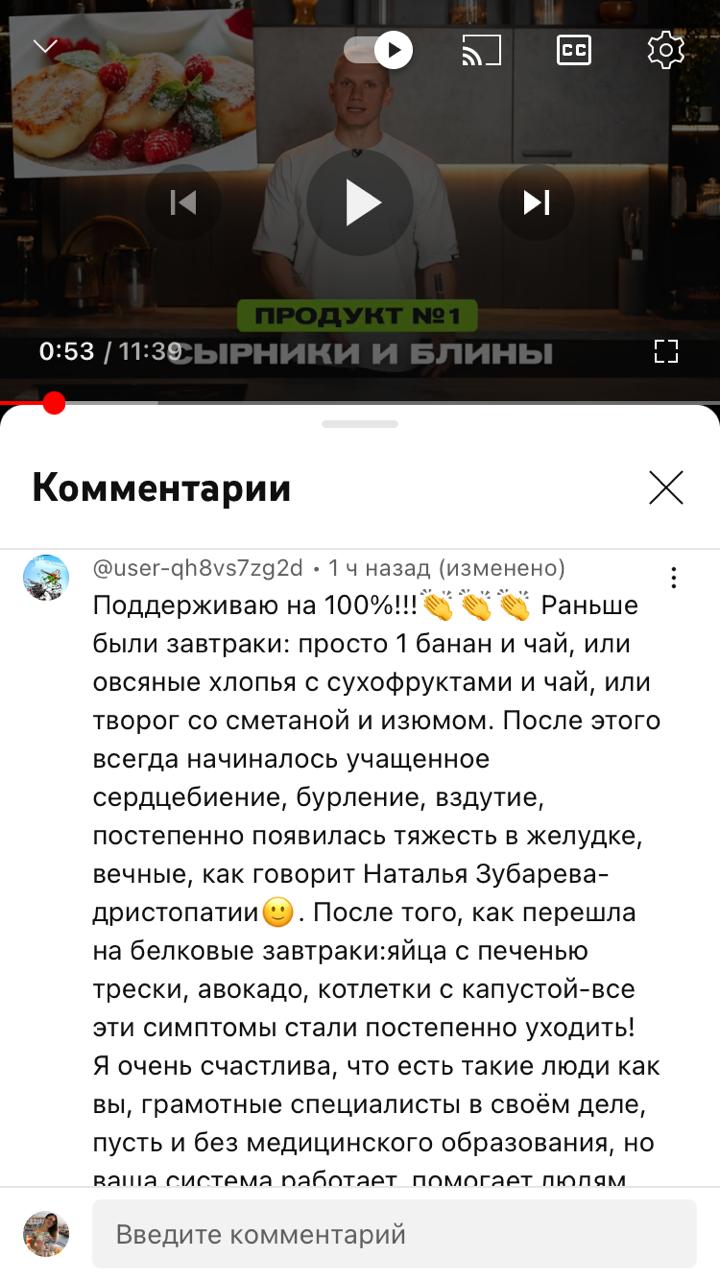Open video settings gear
Image resolution: width=720 pixels, height=1280 pixels.
coord(665,50)
